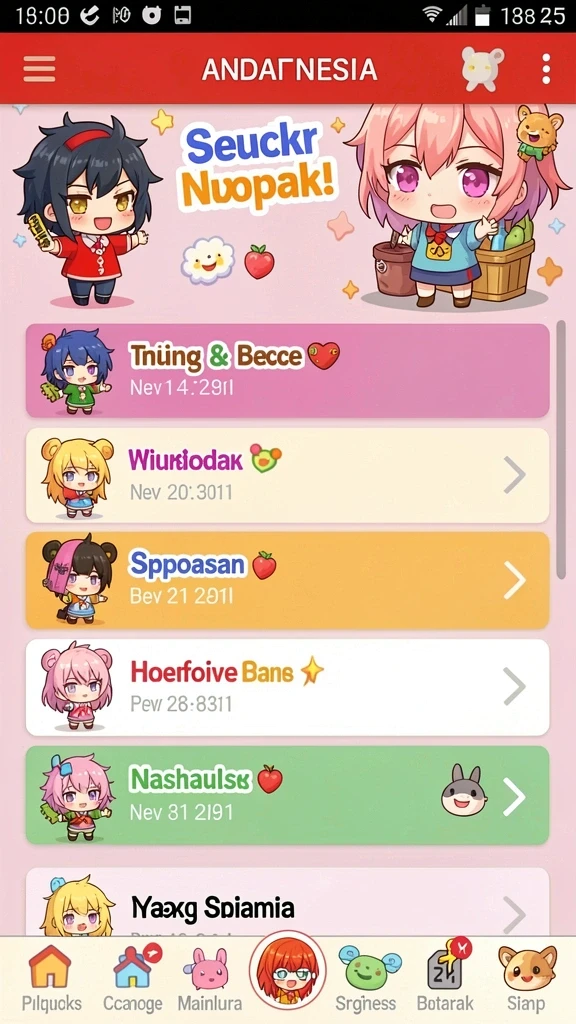
Task: Open the hamburger drawer menu
Action: coord(39,69)
